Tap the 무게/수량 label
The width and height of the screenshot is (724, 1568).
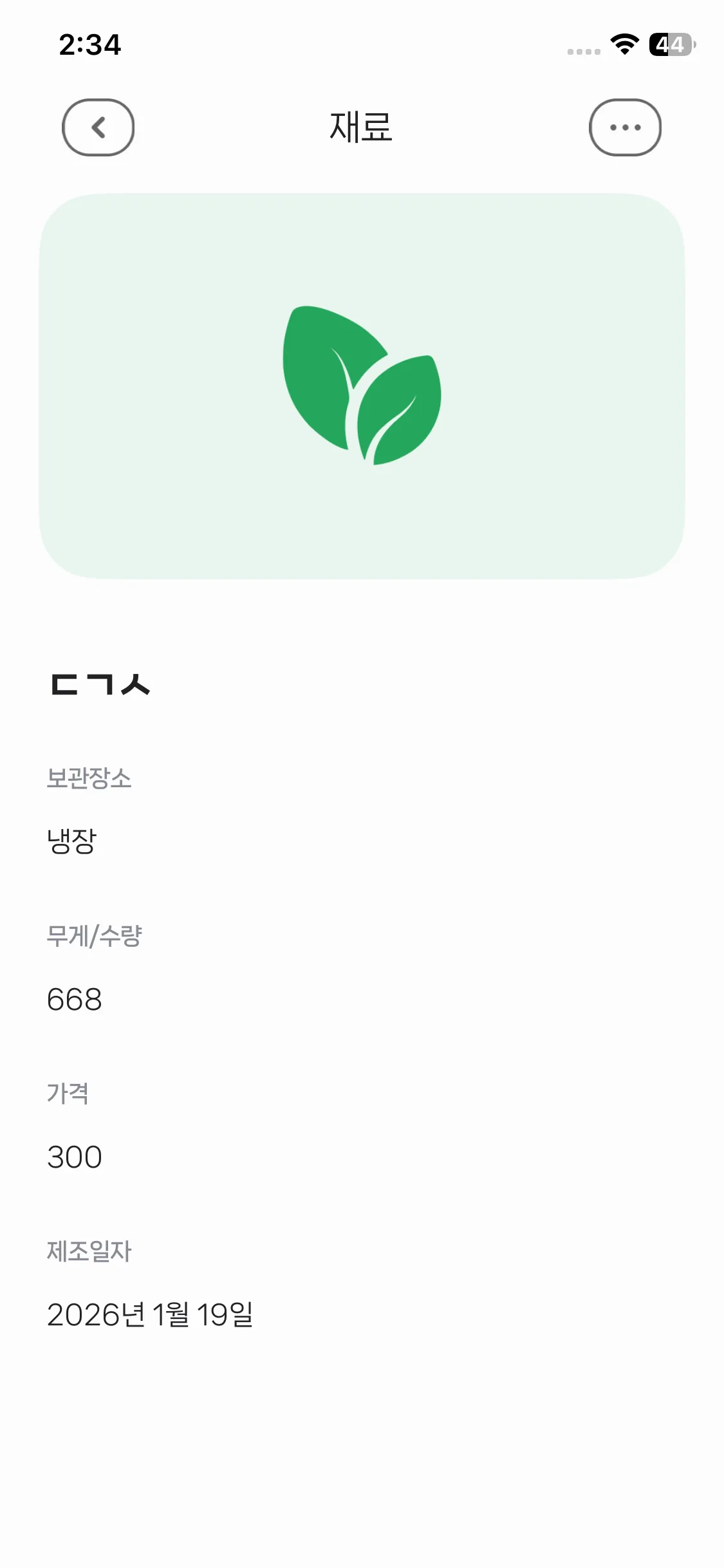coord(95,937)
